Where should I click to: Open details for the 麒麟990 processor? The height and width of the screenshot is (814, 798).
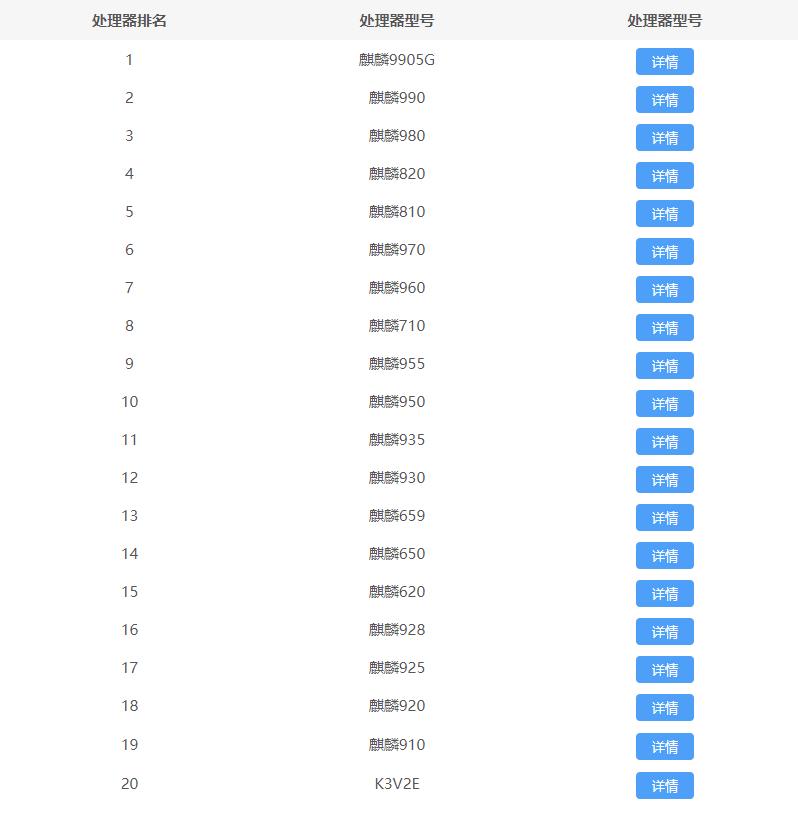click(x=665, y=100)
